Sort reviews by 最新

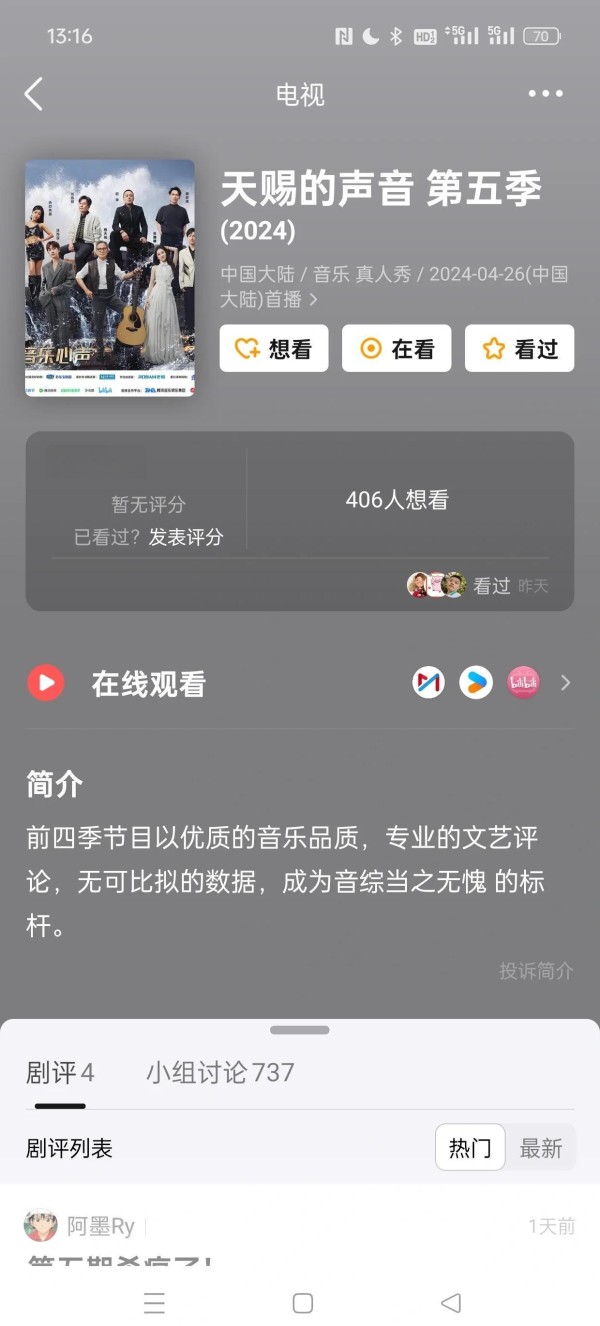click(x=541, y=1148)
